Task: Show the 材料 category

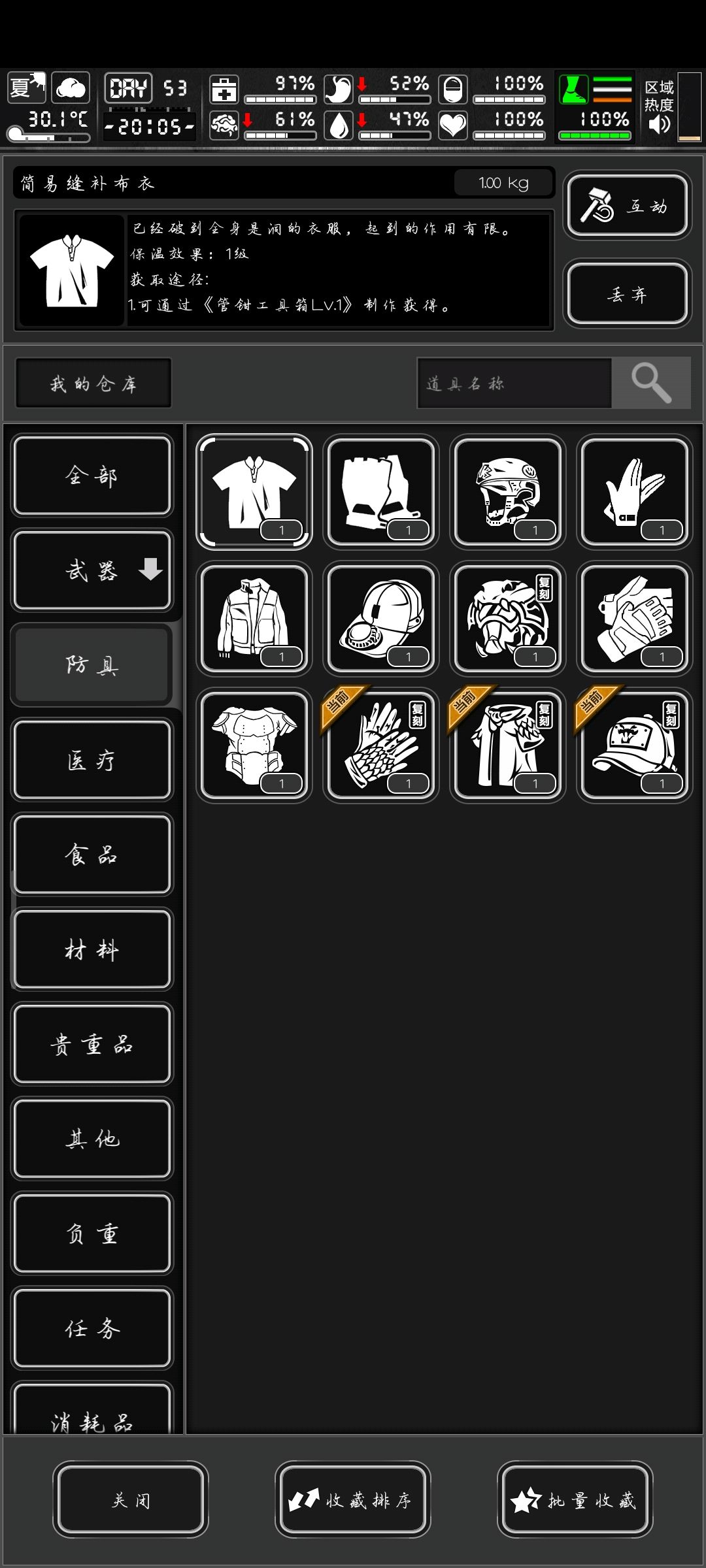Action: point(92,949)
